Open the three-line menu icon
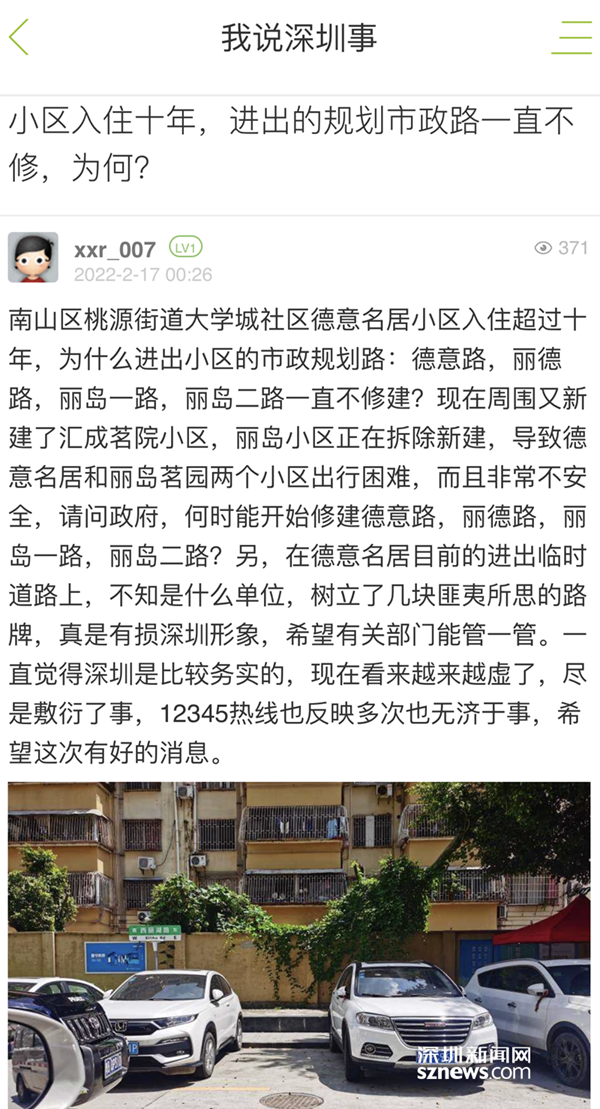Viewport: 600px width, 1109px height. pos(571,38)
